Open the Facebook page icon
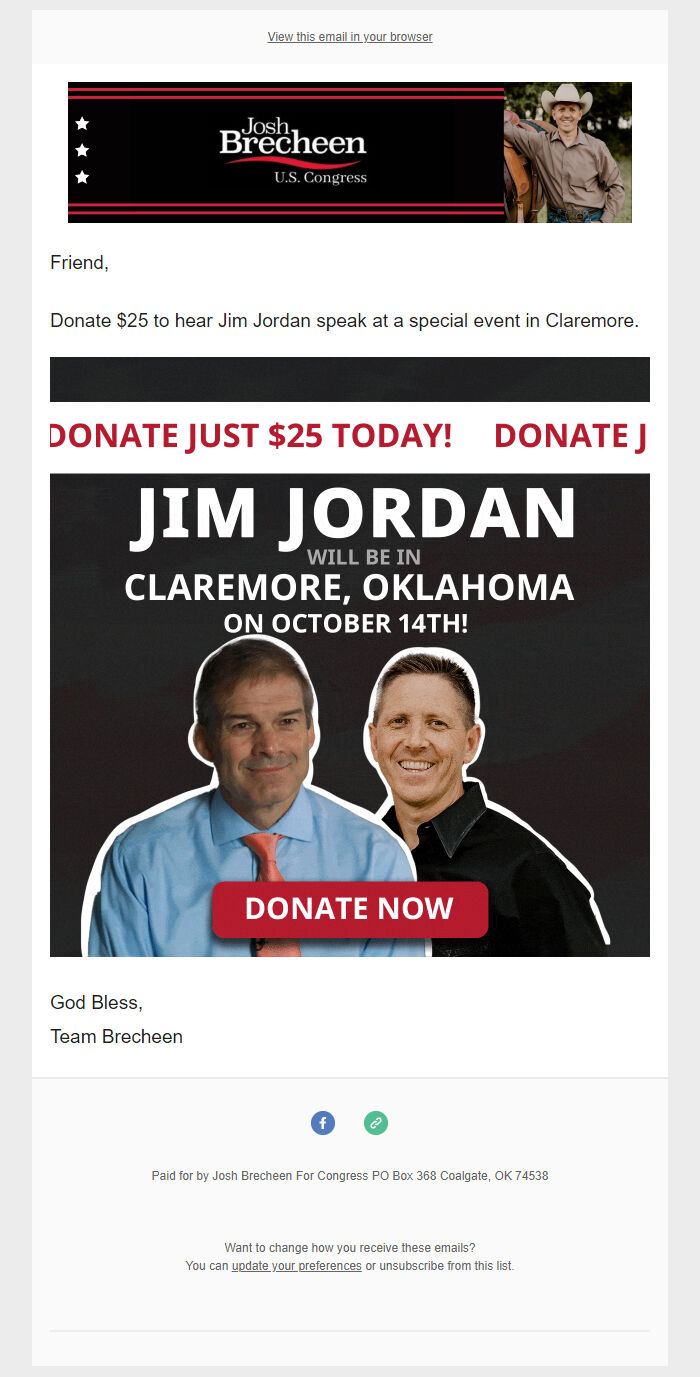The width and height of the screenshot is (700, 1377). click(x=323, y=1123)
